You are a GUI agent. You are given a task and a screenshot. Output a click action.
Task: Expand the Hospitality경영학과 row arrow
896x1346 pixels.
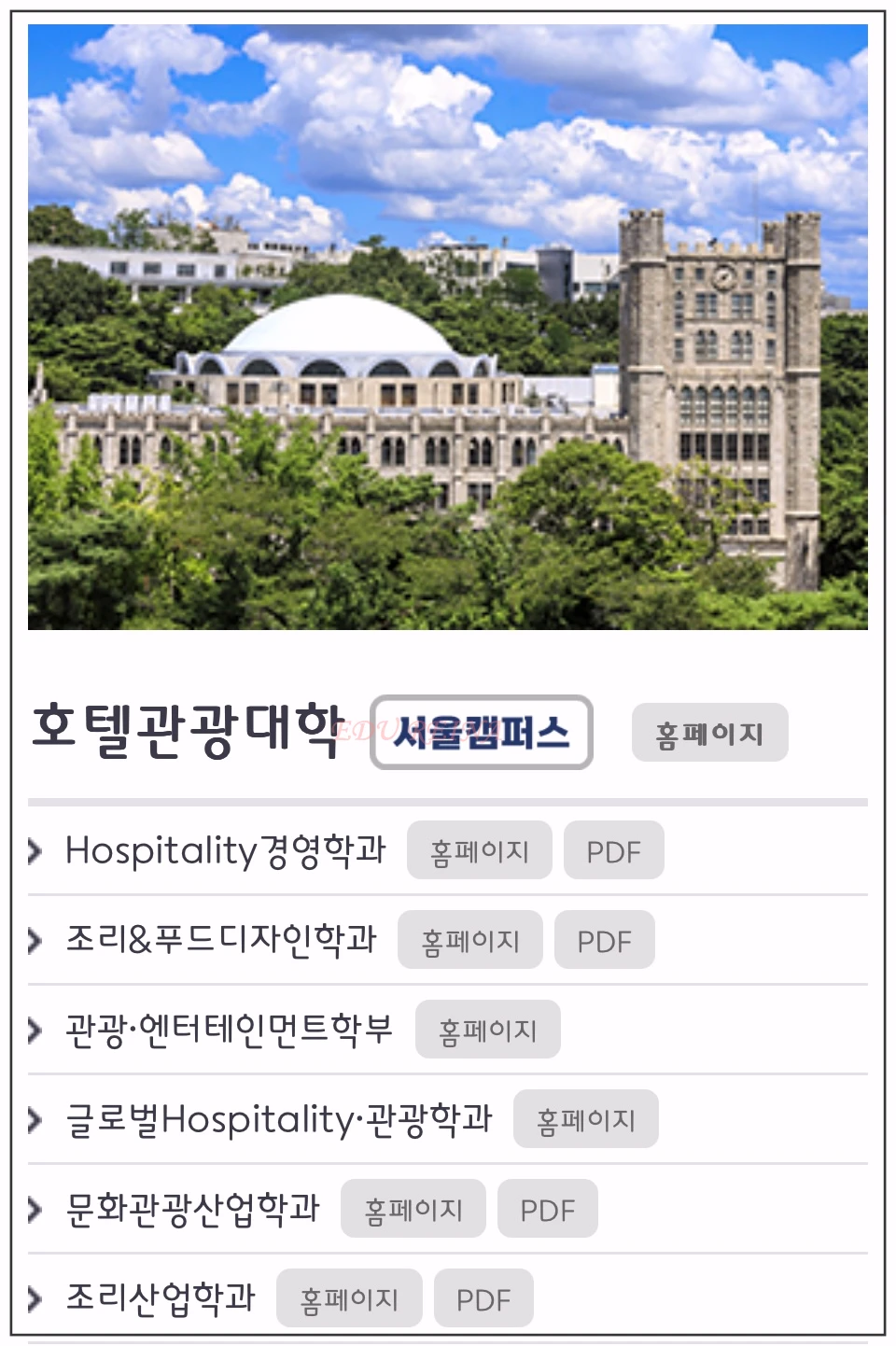tap(35, 850)
